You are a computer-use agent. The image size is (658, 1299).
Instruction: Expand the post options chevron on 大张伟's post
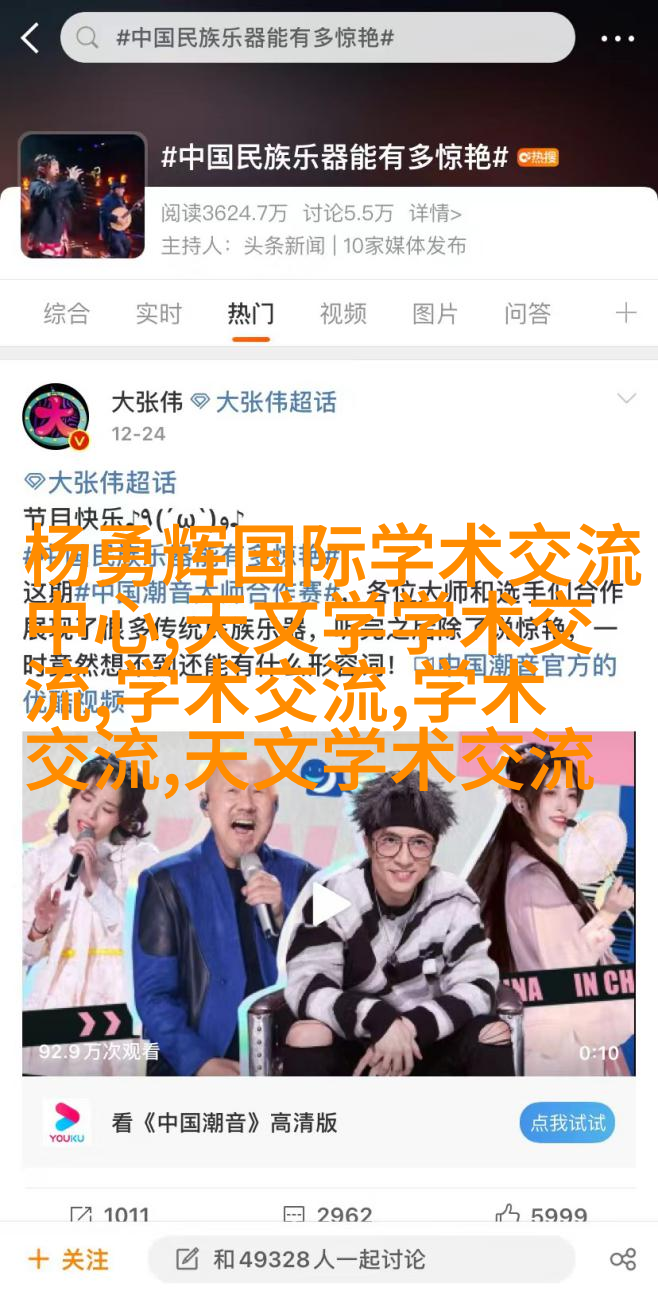626,400
